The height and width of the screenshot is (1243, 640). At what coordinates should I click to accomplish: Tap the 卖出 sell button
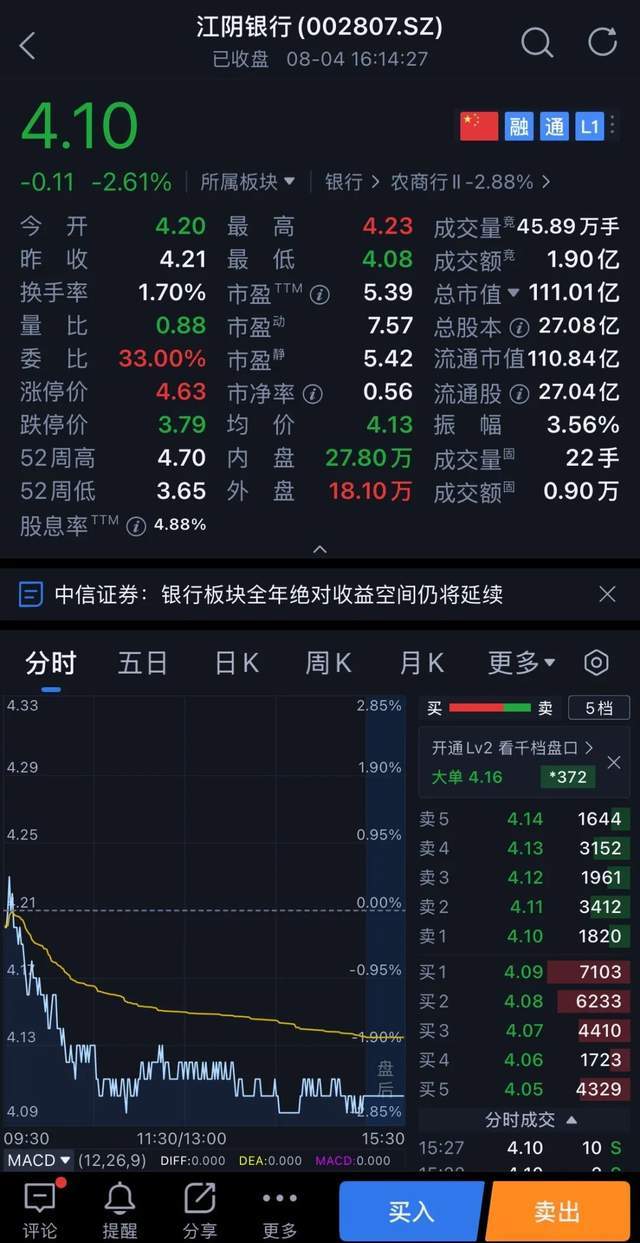coord(558,1211)
